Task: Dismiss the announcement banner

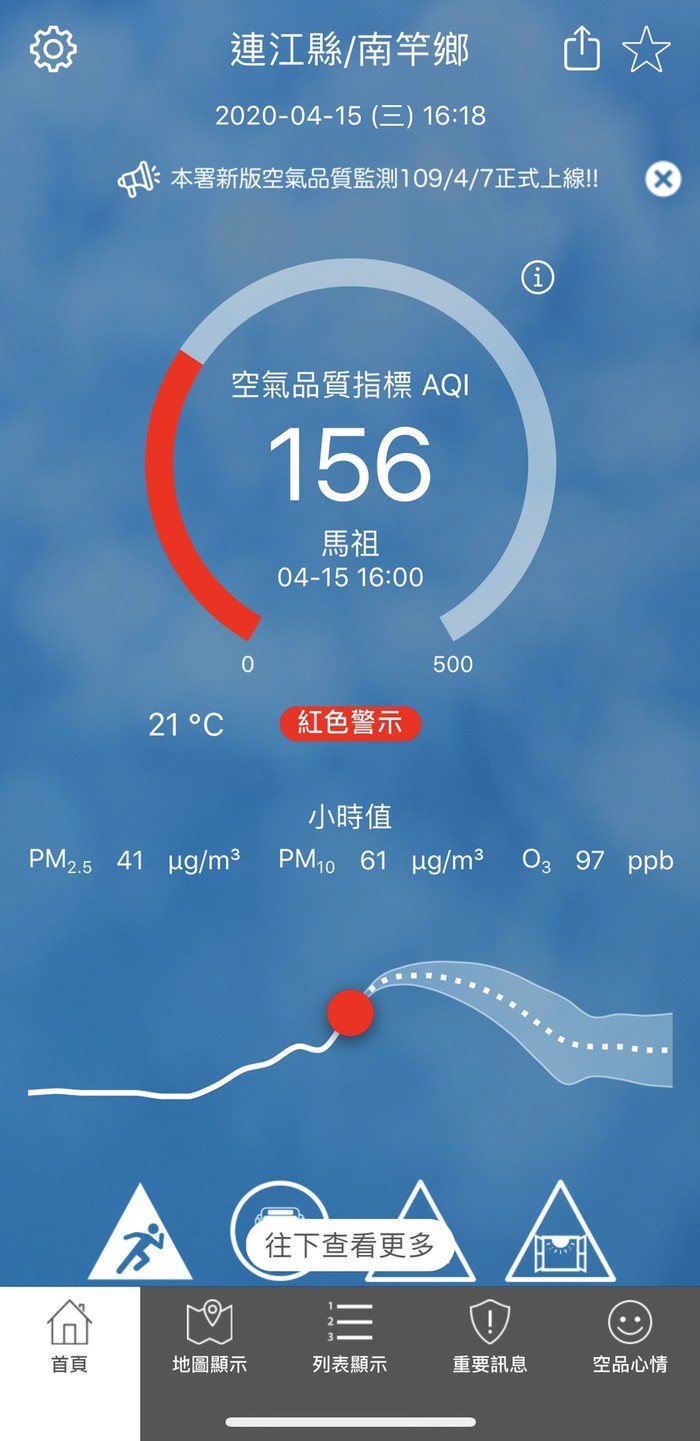Action: [662, 179]
